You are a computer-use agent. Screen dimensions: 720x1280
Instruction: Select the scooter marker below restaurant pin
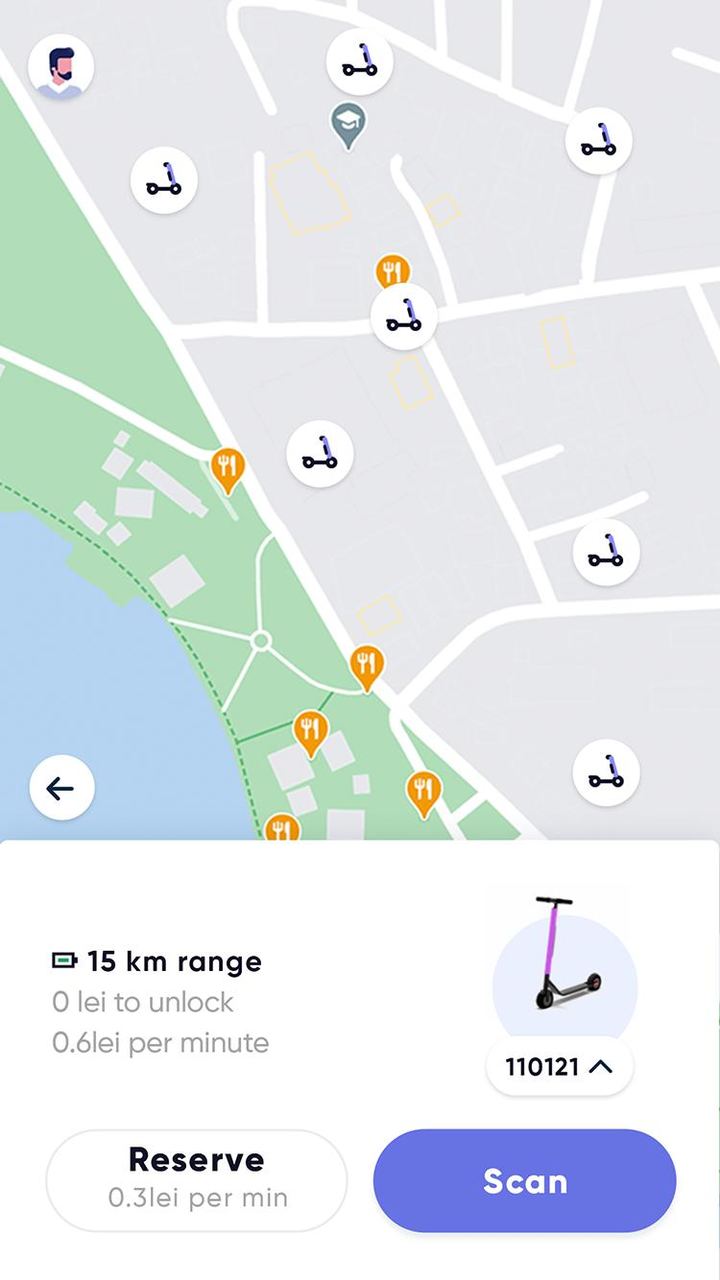coord(403,316)
